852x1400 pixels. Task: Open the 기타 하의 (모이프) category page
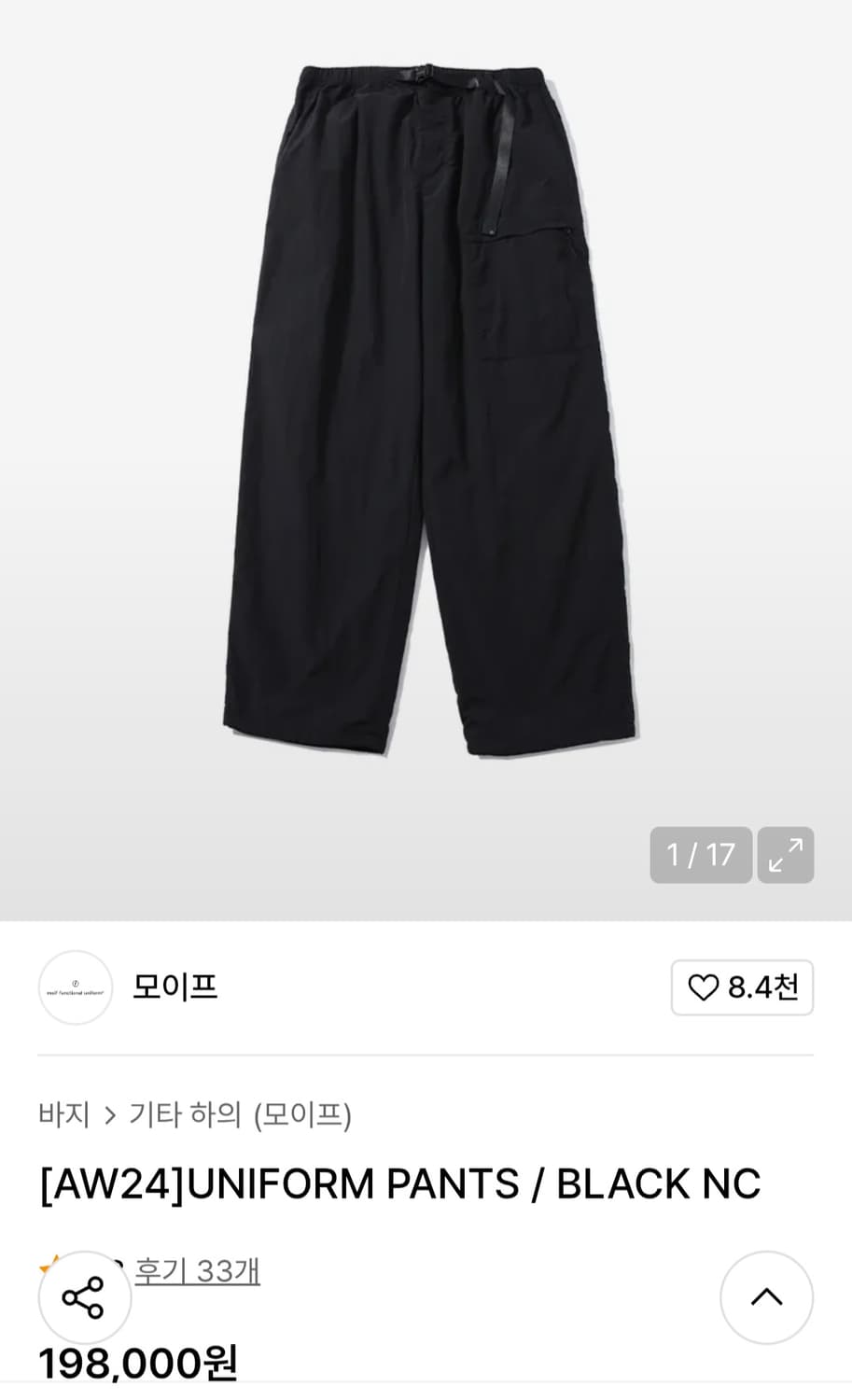(x=239, y=1115)
